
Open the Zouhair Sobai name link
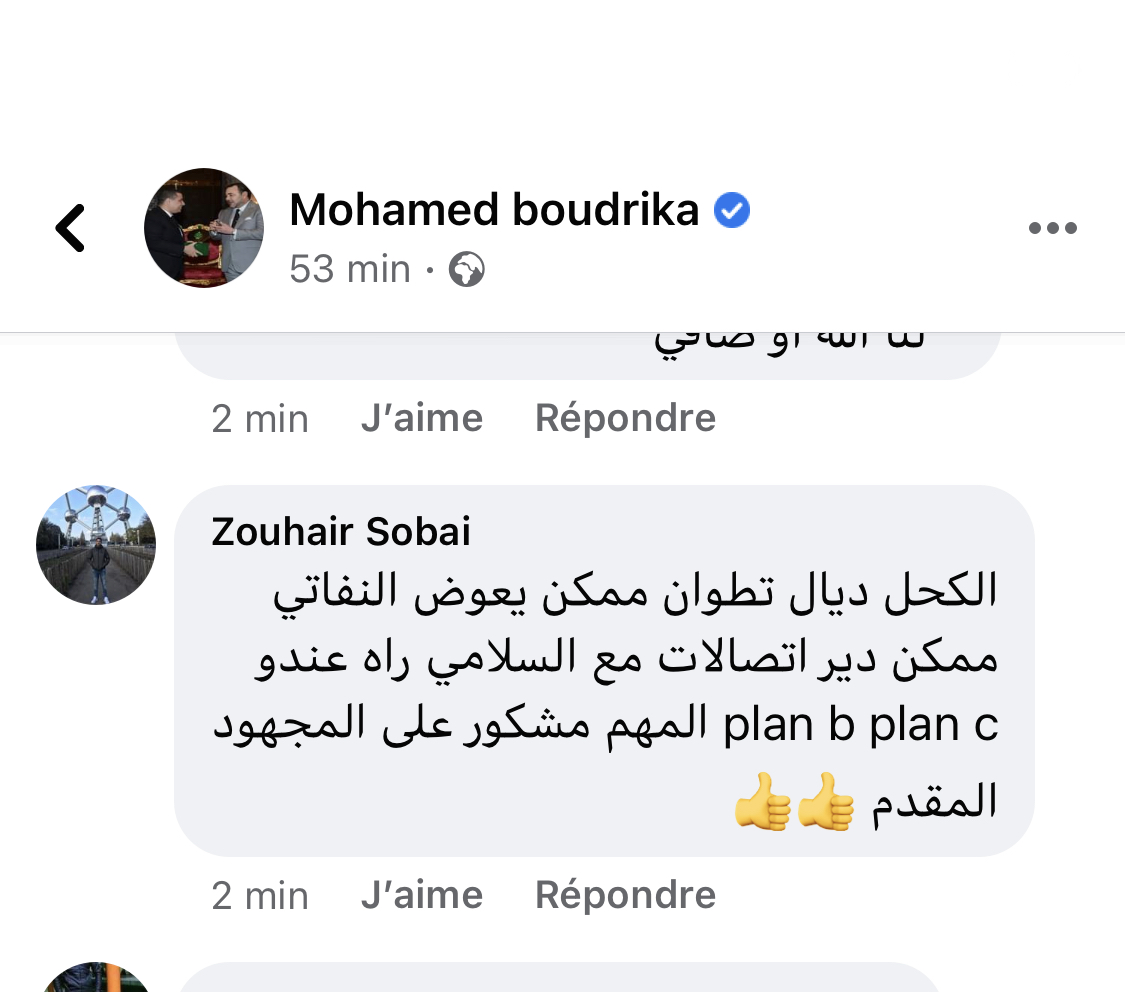pos(341,532)
